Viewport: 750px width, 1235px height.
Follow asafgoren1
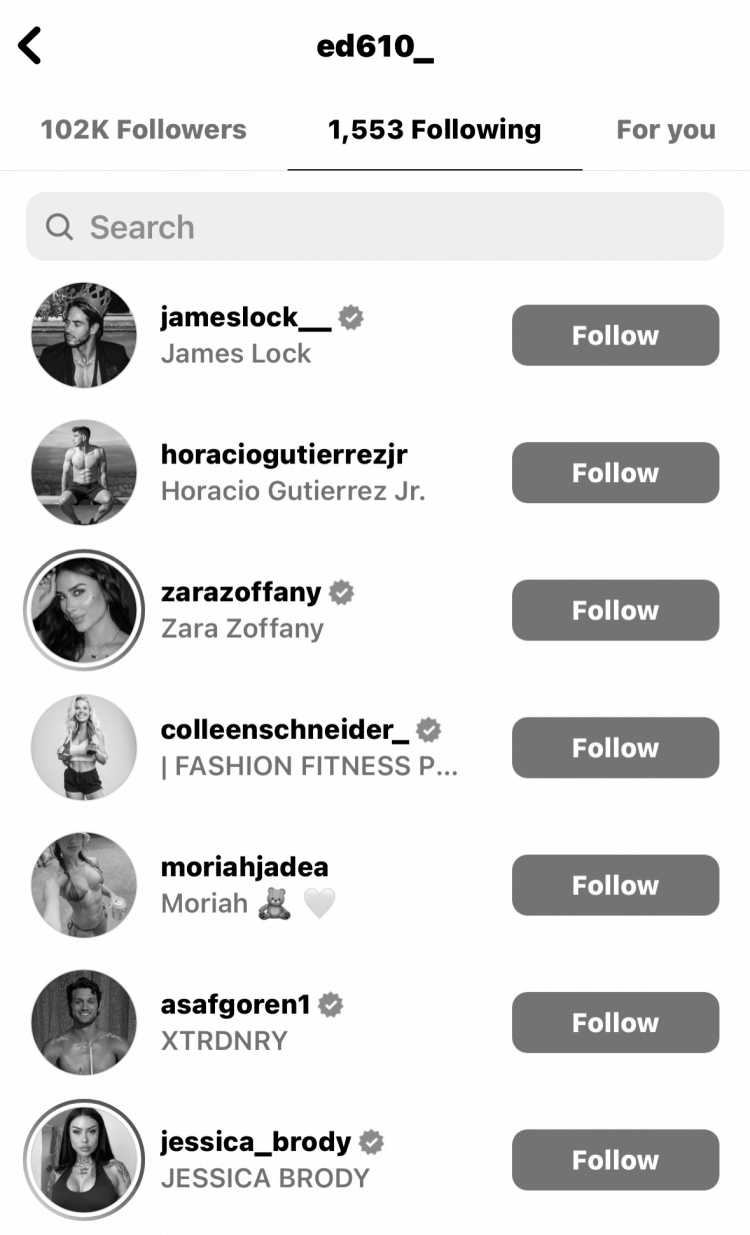615,1022
